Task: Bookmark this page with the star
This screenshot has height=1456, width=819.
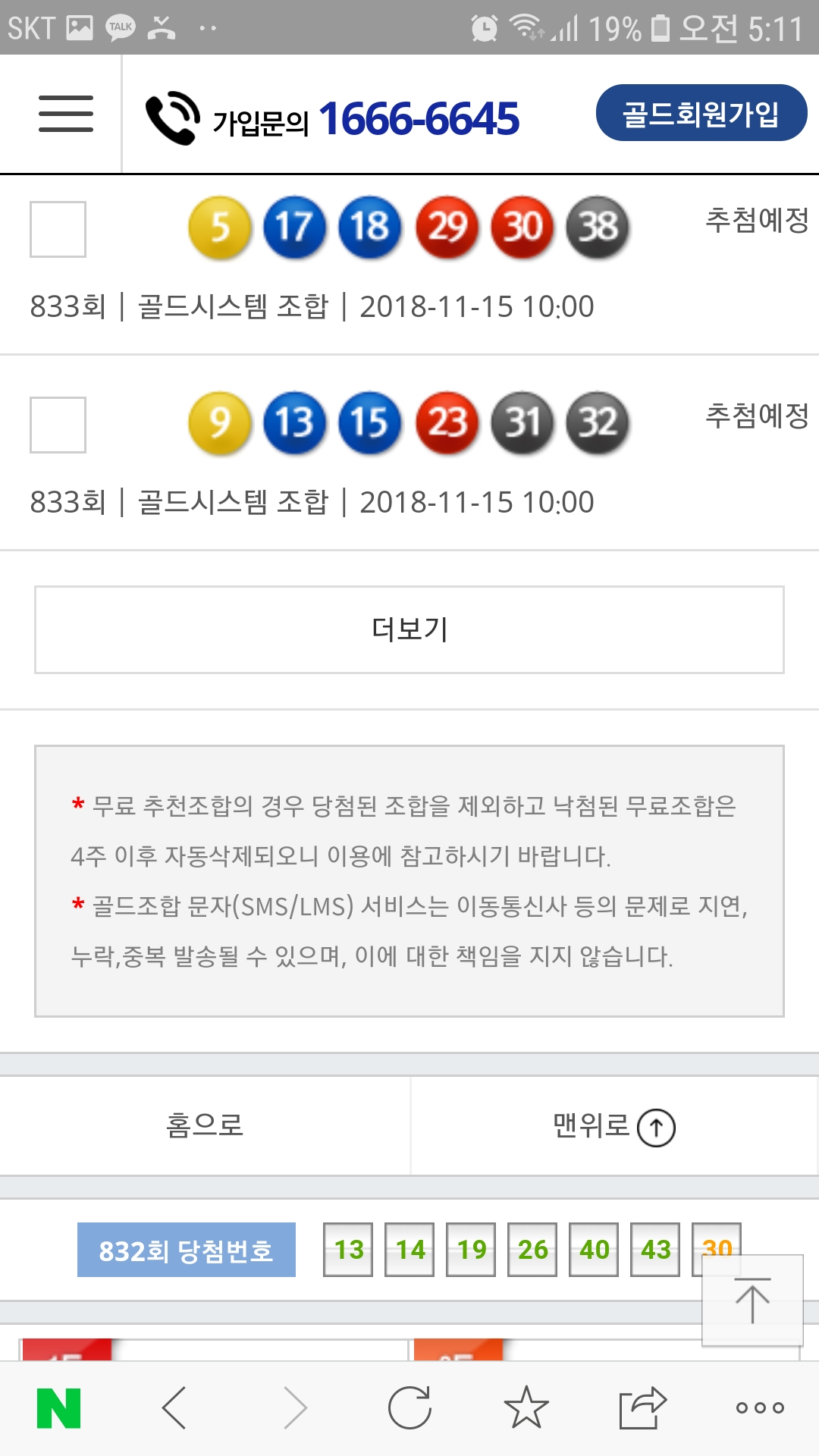Action: tap(526, 1408)
